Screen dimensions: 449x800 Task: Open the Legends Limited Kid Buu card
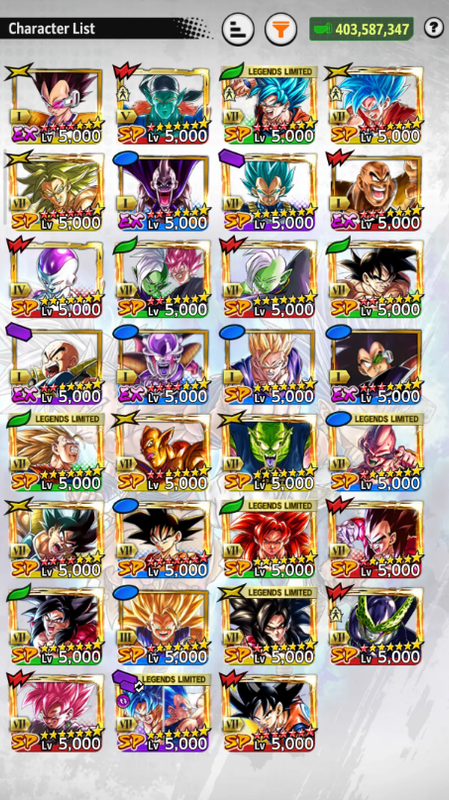[x=376, y=452]
